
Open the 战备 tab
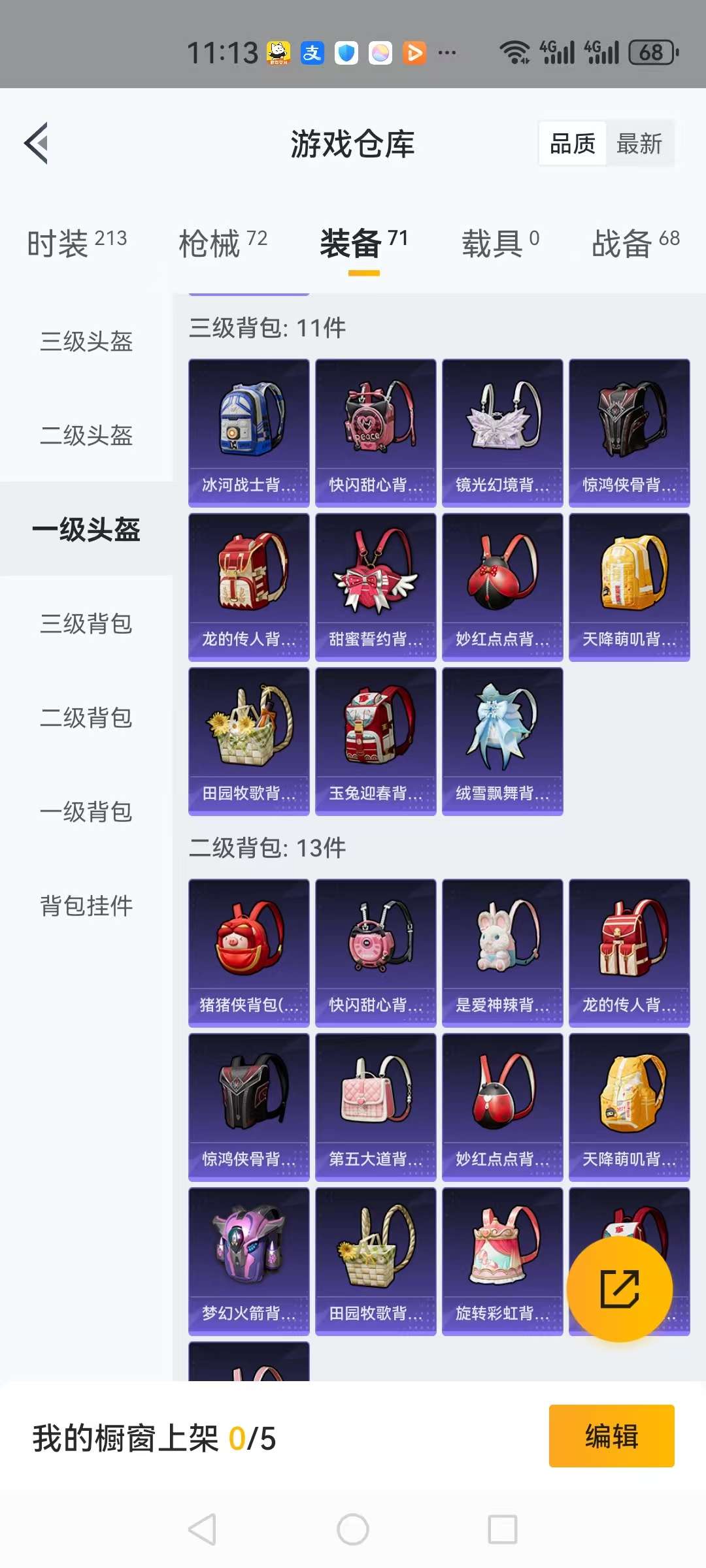point(635,243)
